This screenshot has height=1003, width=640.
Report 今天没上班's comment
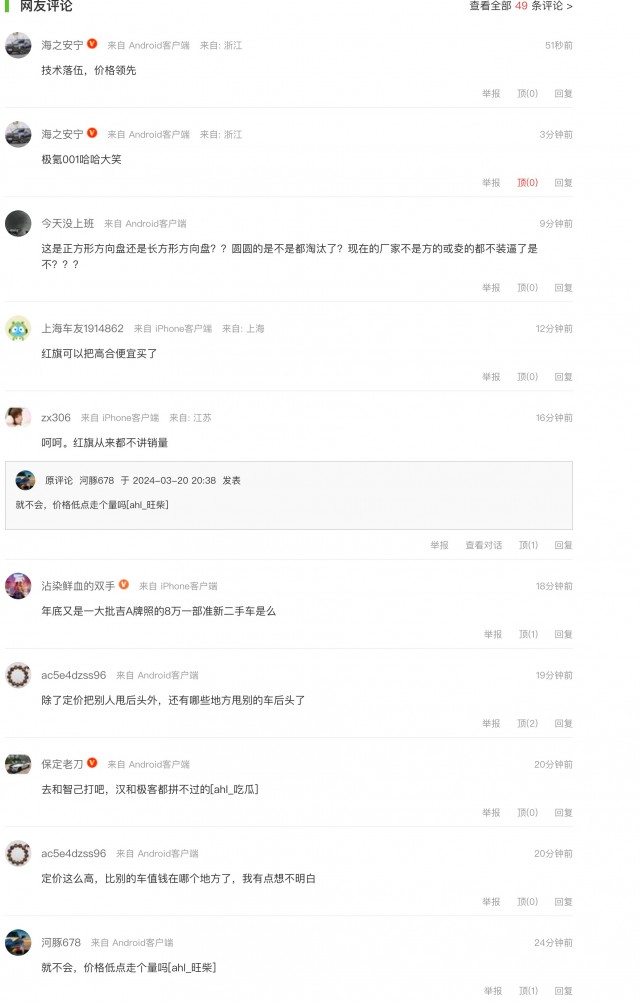491,288
